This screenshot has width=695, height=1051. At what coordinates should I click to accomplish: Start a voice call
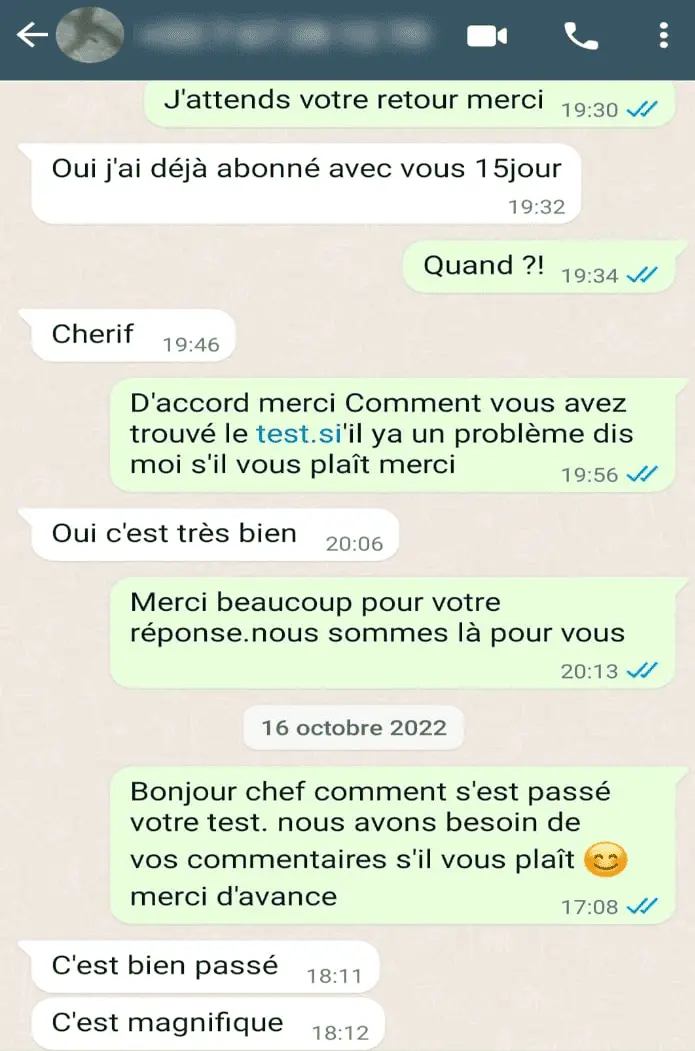(x=580, y=37)
